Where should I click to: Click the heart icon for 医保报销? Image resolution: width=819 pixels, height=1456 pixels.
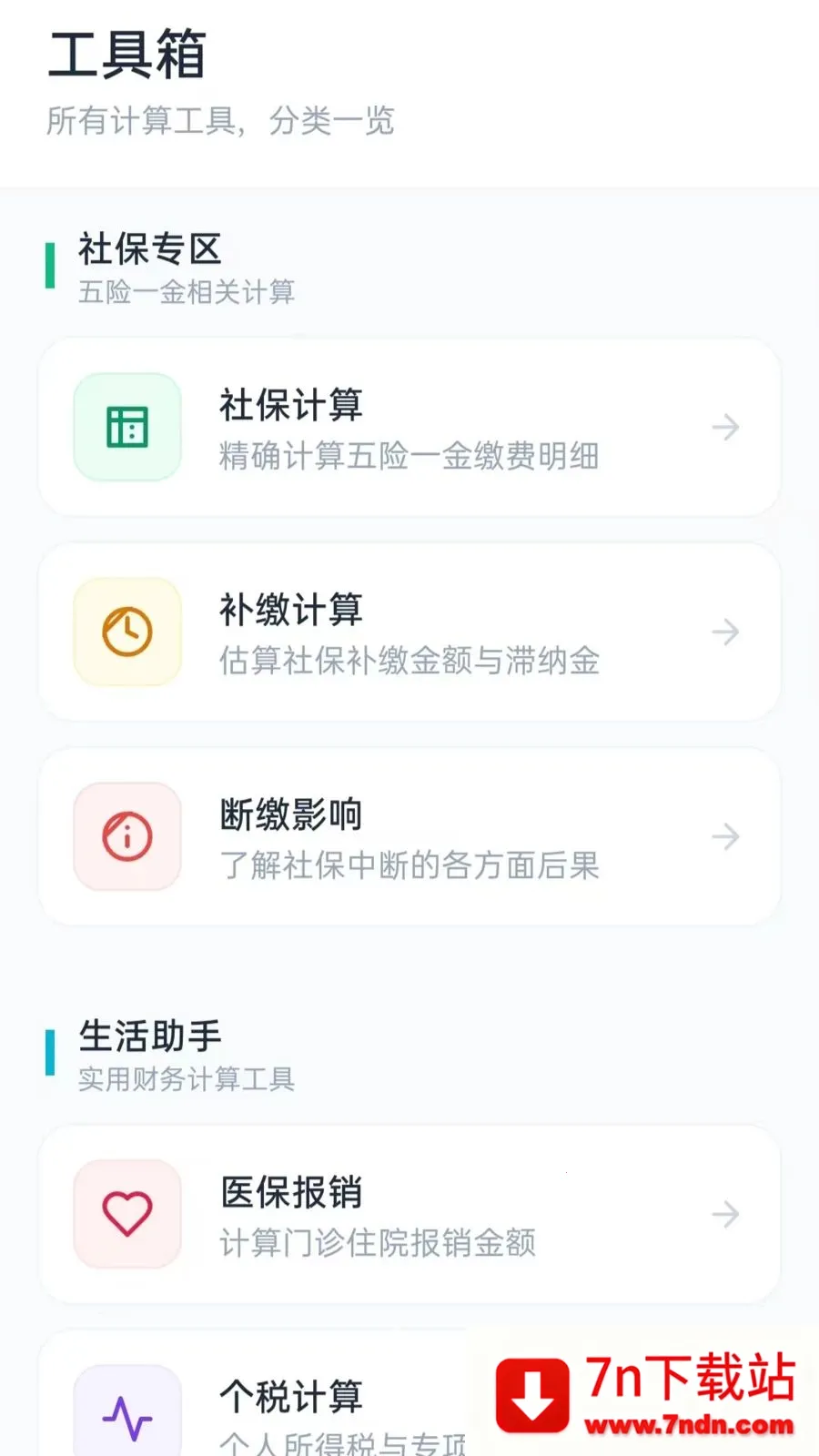click(x=126, y=1214)
